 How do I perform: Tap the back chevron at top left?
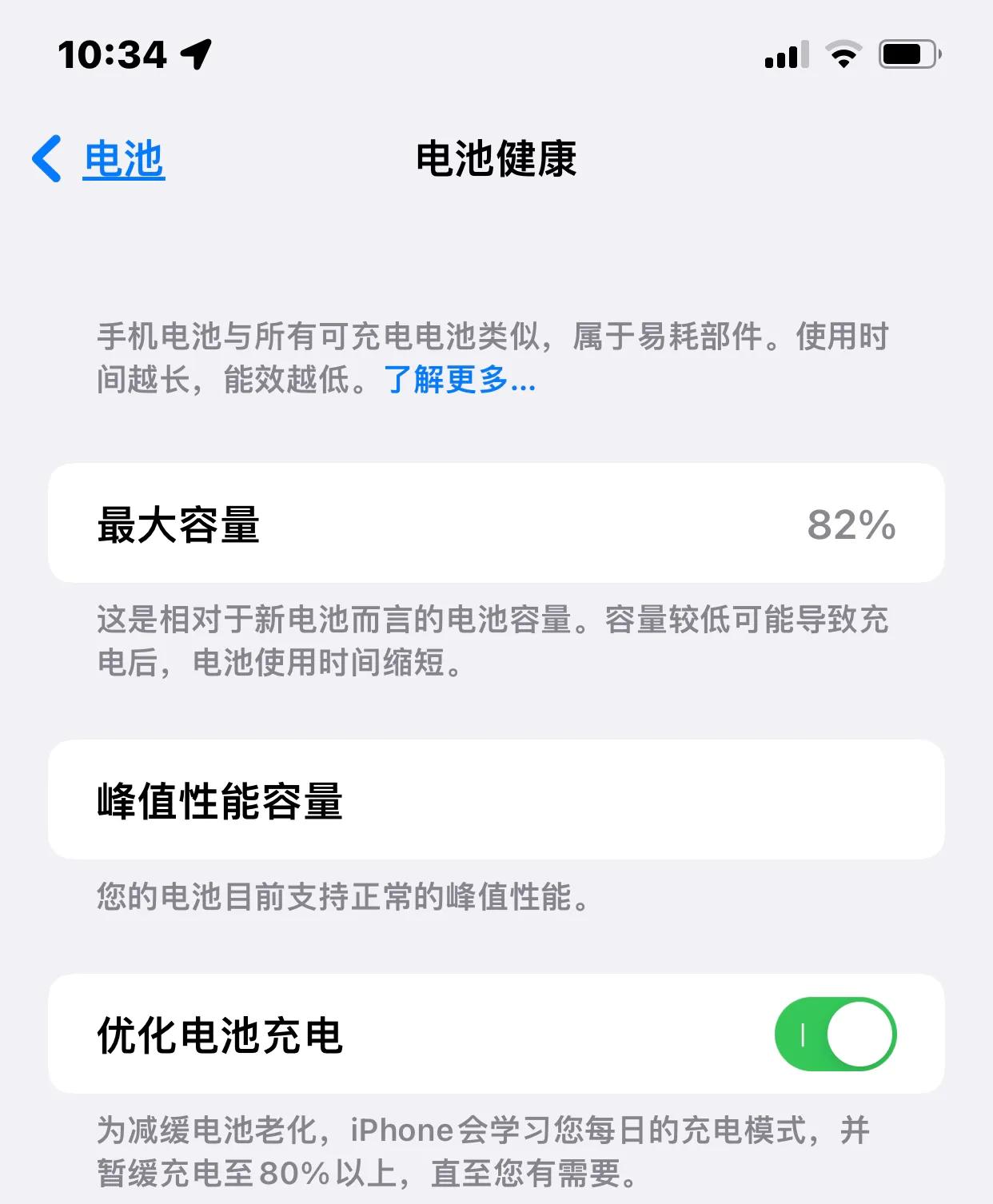pyautogui.click(x=50, y=157)
